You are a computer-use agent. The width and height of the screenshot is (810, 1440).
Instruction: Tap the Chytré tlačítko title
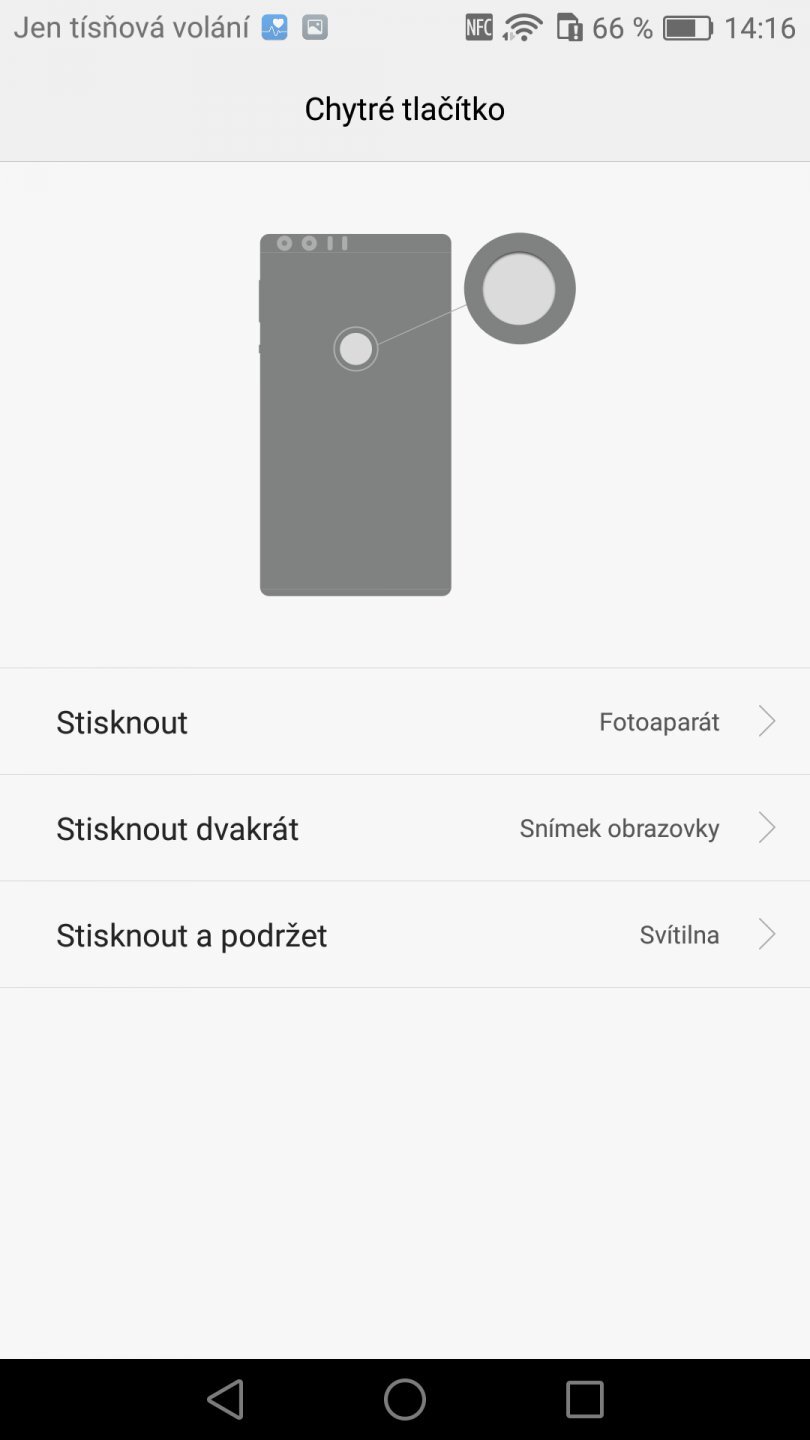[404, 108]
